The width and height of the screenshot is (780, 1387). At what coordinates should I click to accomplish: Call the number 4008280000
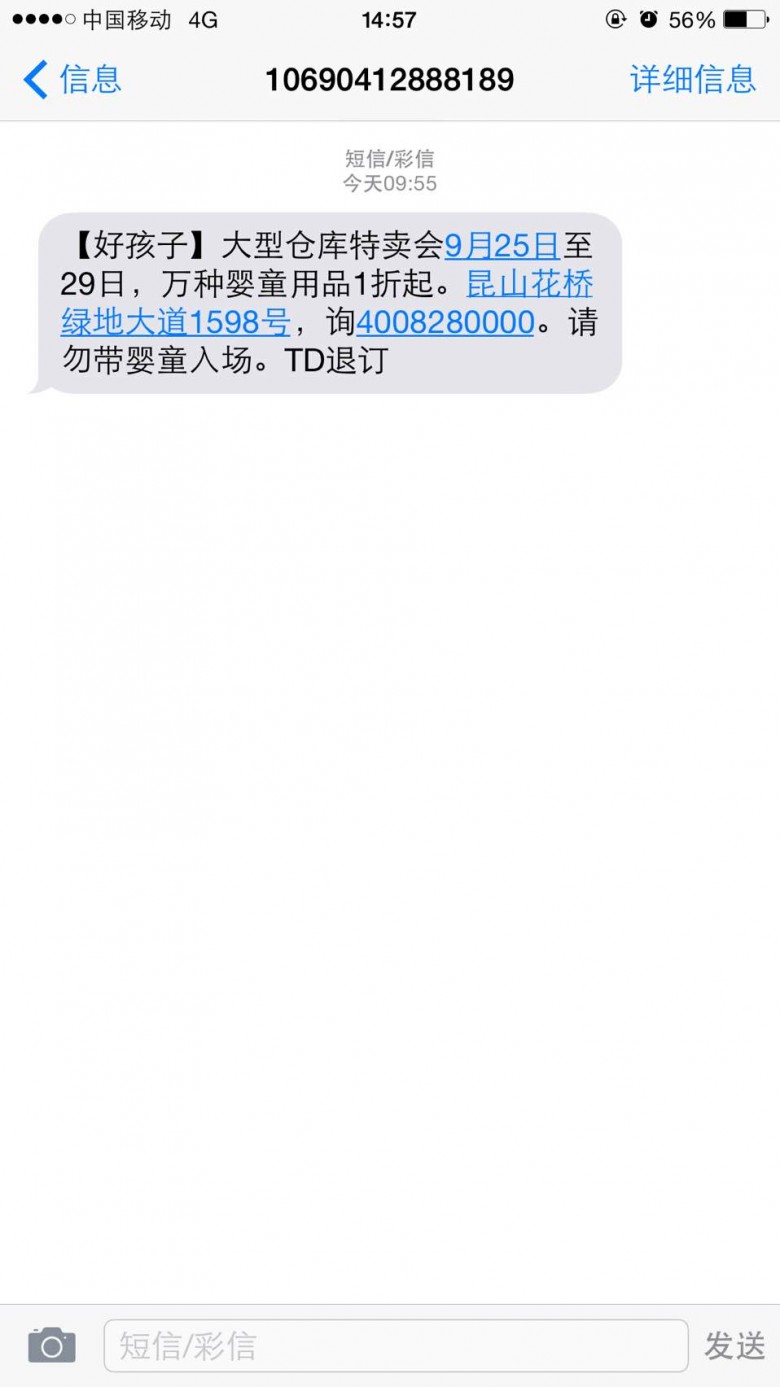445,323
